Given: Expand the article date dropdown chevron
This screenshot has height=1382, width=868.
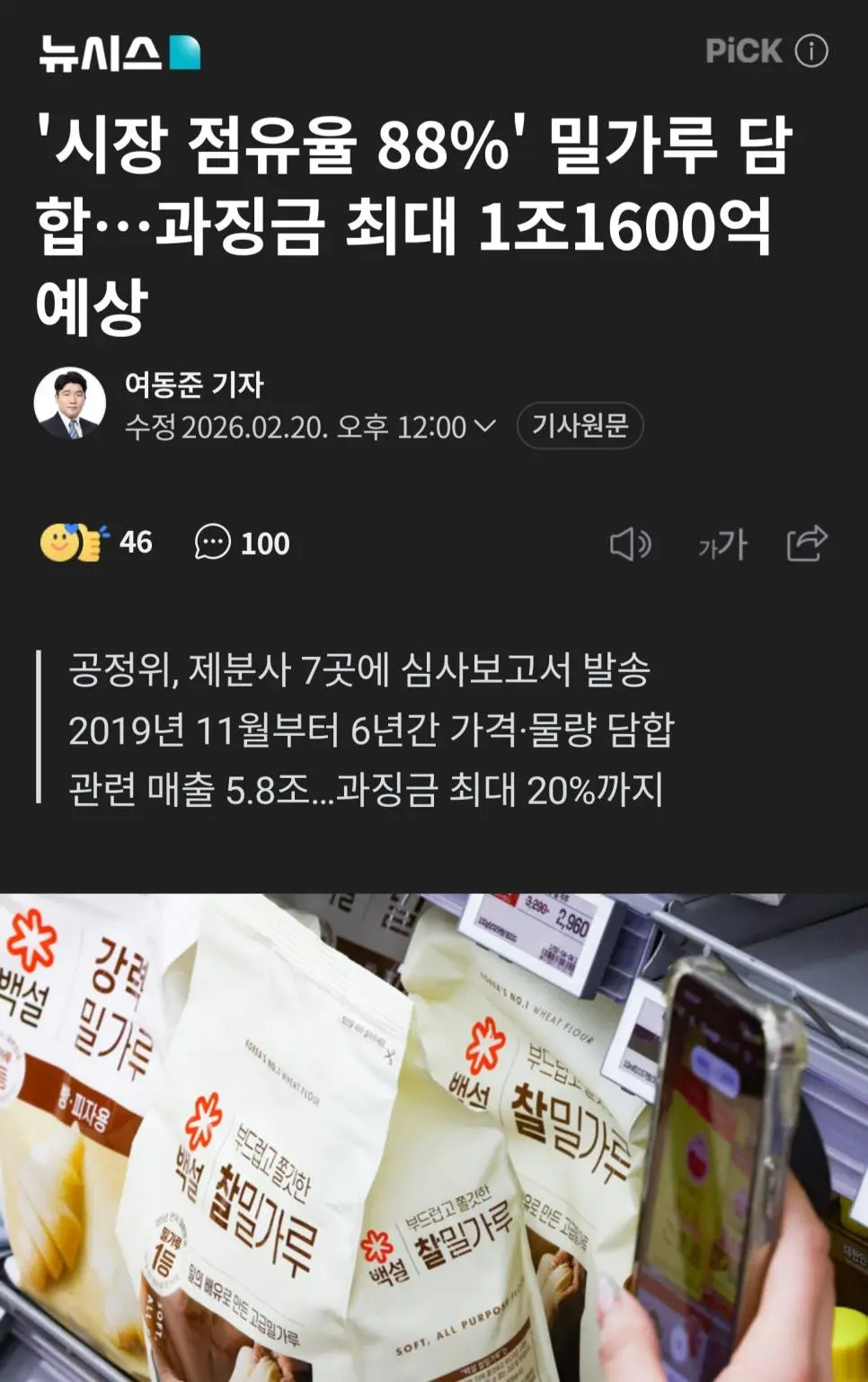Looking at the screenshot, I should [484, 426].
